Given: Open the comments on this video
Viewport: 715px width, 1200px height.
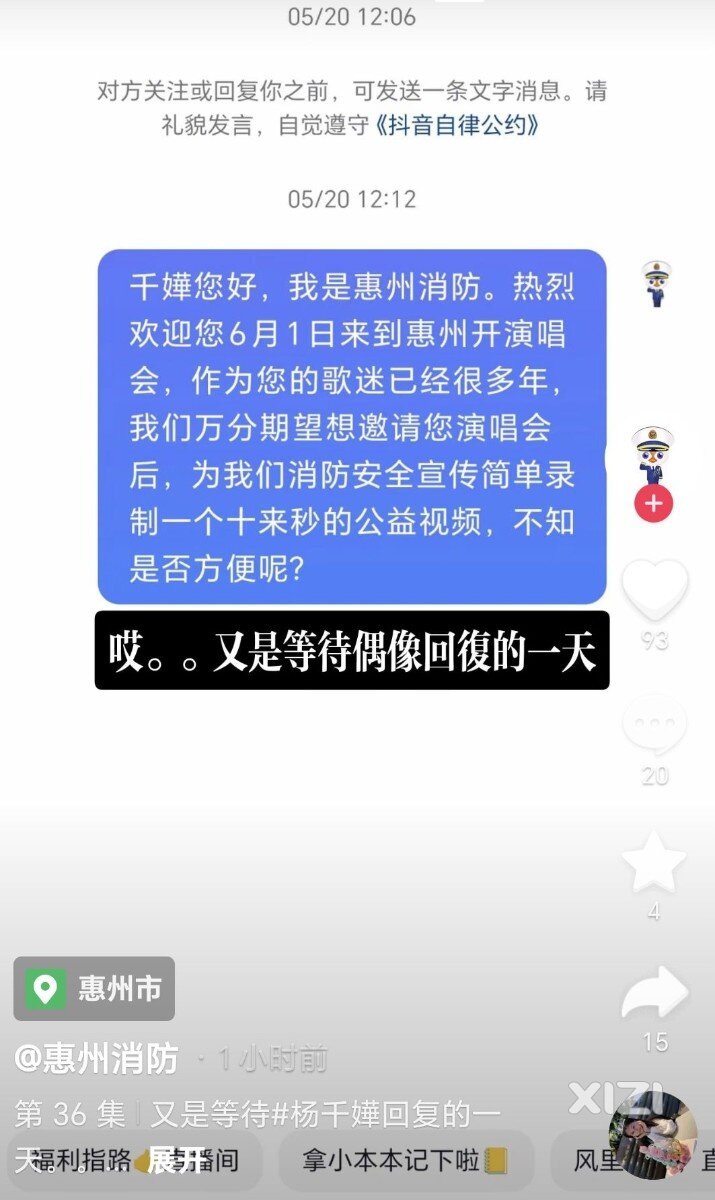Looking at the screenshot, I should [x=654, y=725].
